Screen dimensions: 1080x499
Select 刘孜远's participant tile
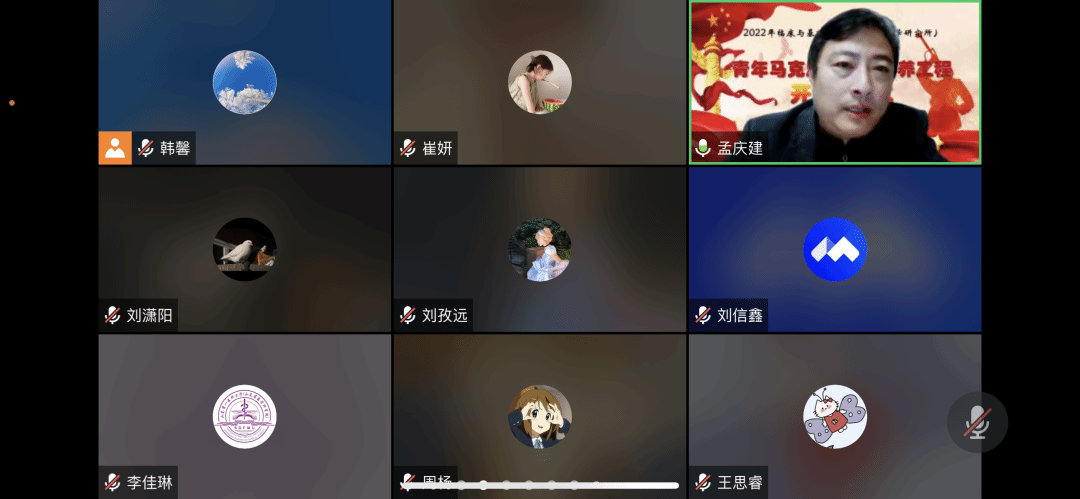click(x=539, y=249)
